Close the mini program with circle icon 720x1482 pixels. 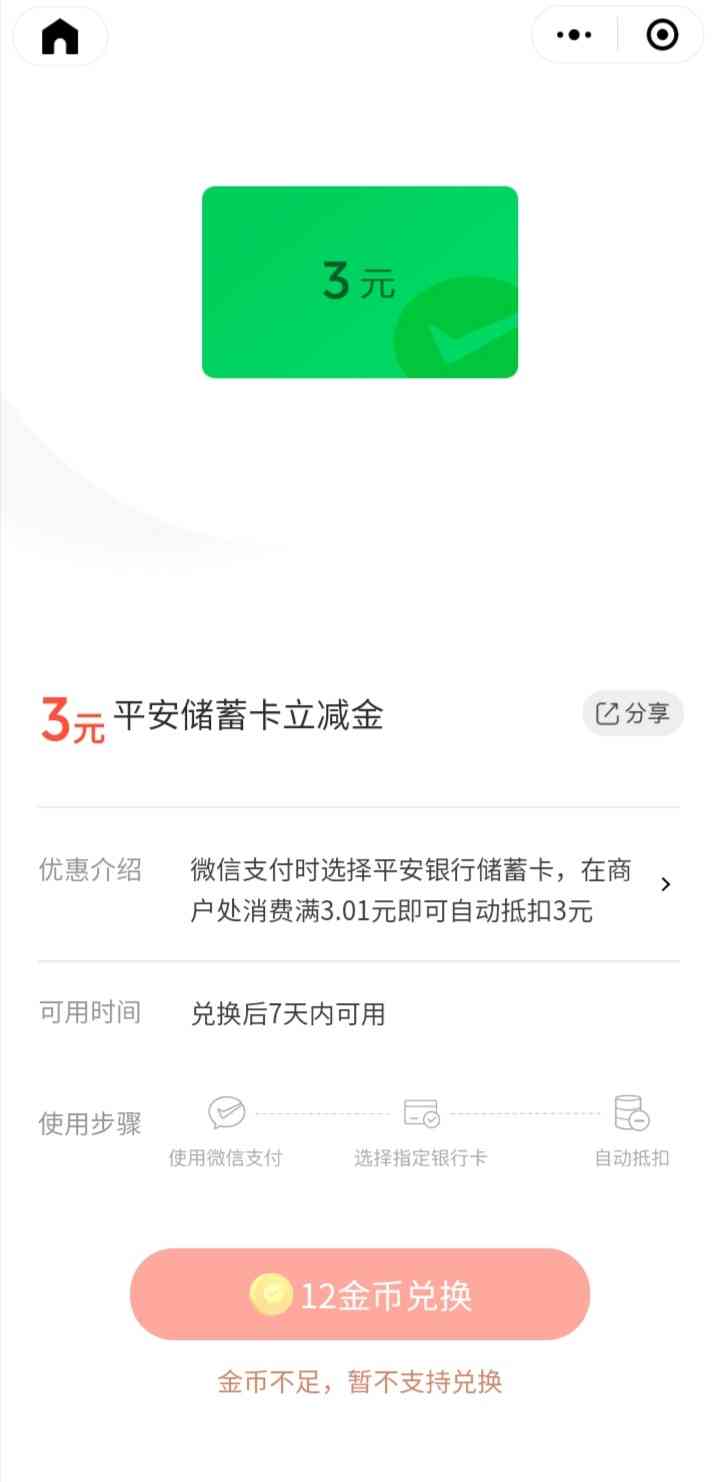(x=662, y=35)
